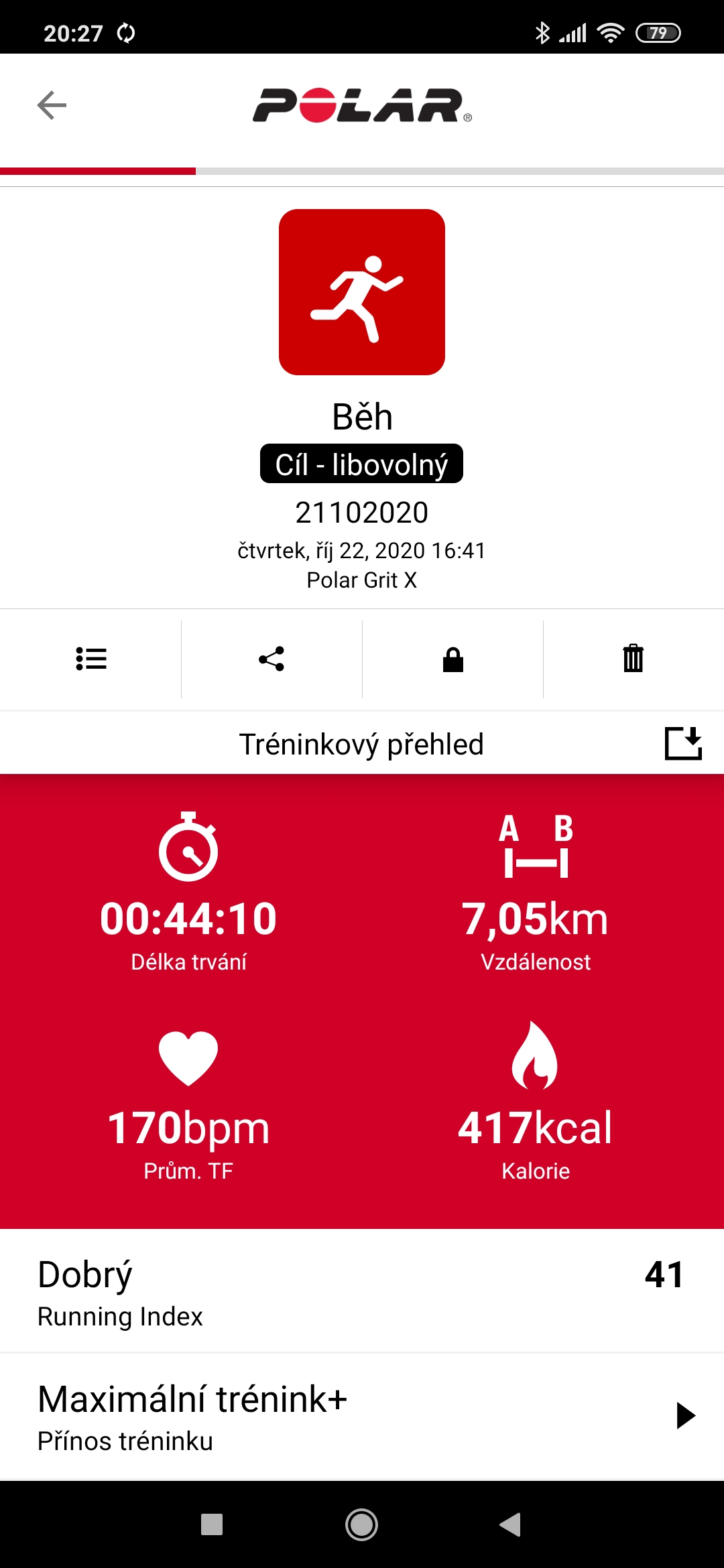724x1568 pixels.
Task: Delete this training with trash icon
Action: (633, 658)
